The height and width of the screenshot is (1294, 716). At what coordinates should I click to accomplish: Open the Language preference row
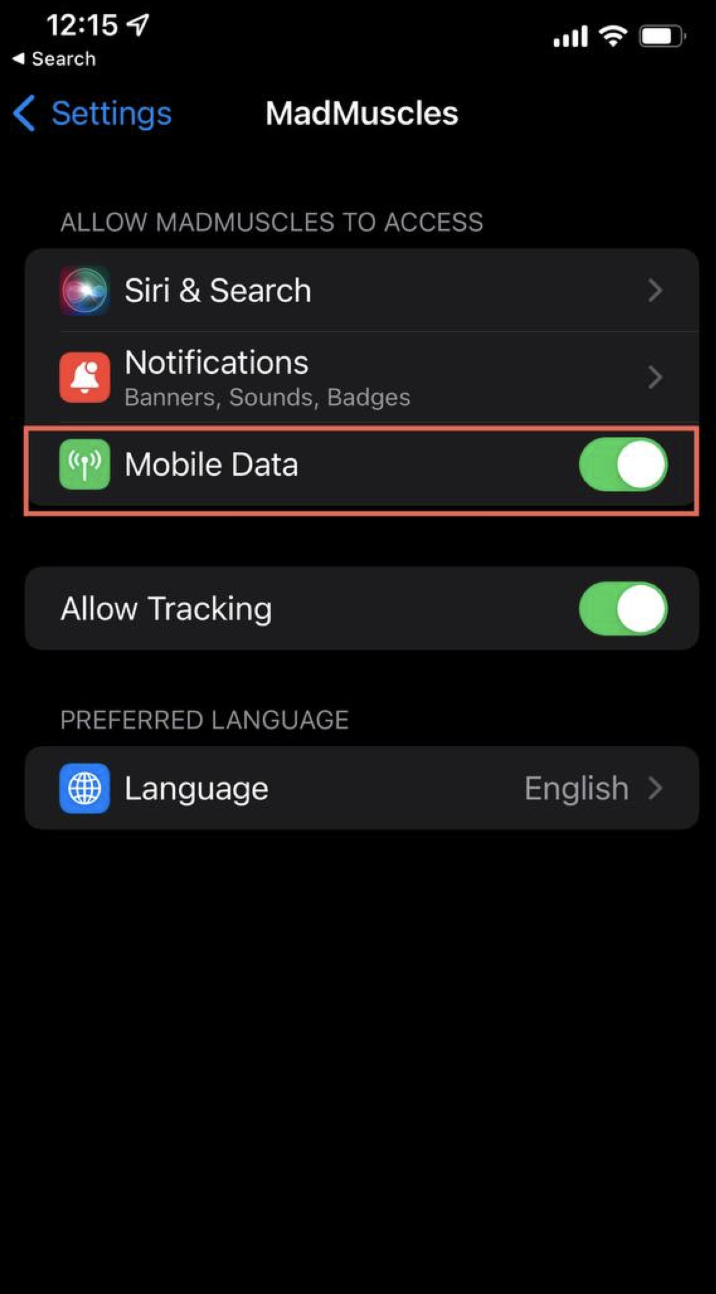(361, 788)
